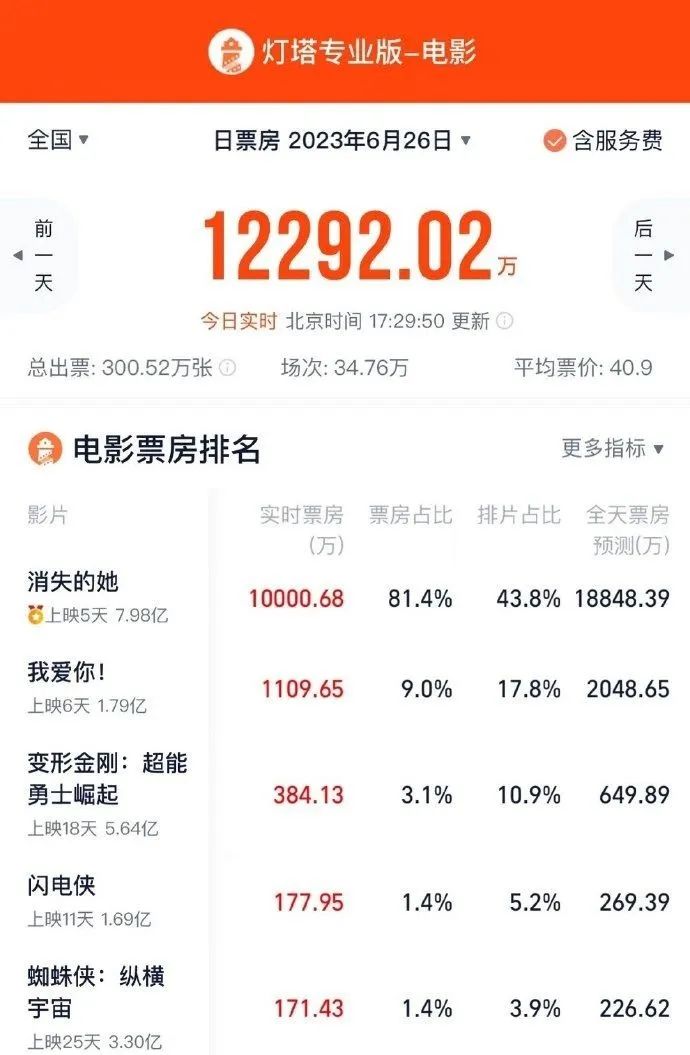Open the 全国 region dropdown
The width and height of the screenshot is (690, 1055).
click(x=58, y=140)
